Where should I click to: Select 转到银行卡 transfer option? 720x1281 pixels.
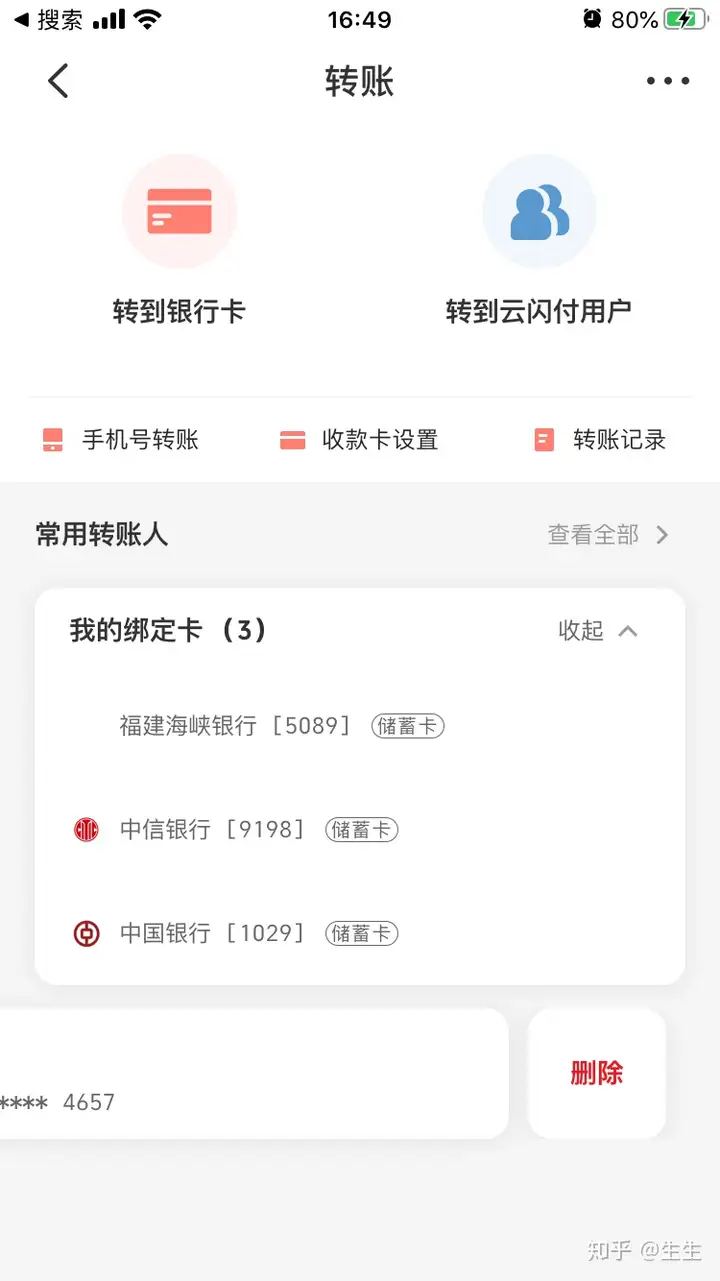pyautogui.click(x=179, y=240)
